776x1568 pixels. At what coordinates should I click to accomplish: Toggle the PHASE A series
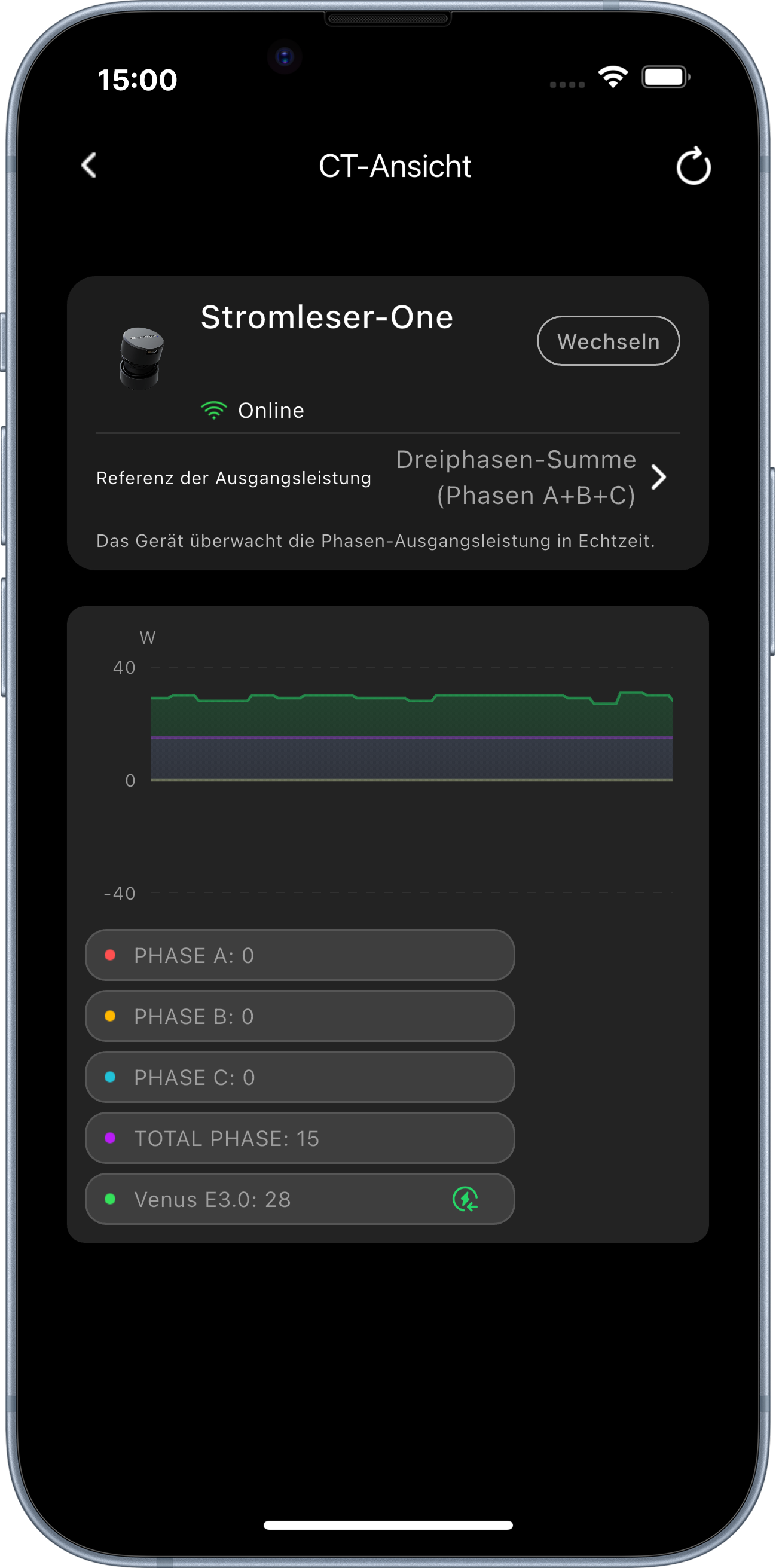[300, 955]
